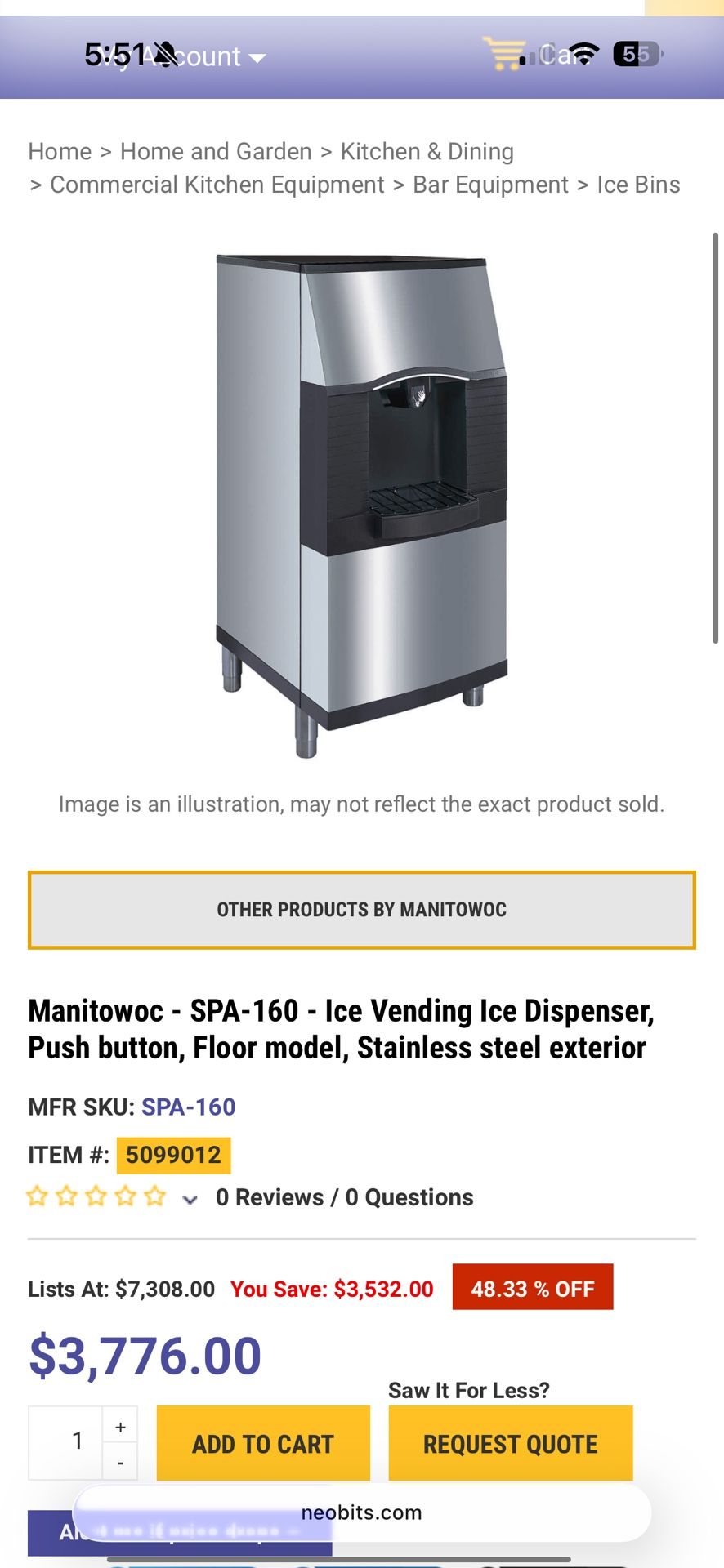The width and height of the screenshot is (724, 1568).
Task: Open 0 Reviews / 0 Questions
Action: [344, 1197]
